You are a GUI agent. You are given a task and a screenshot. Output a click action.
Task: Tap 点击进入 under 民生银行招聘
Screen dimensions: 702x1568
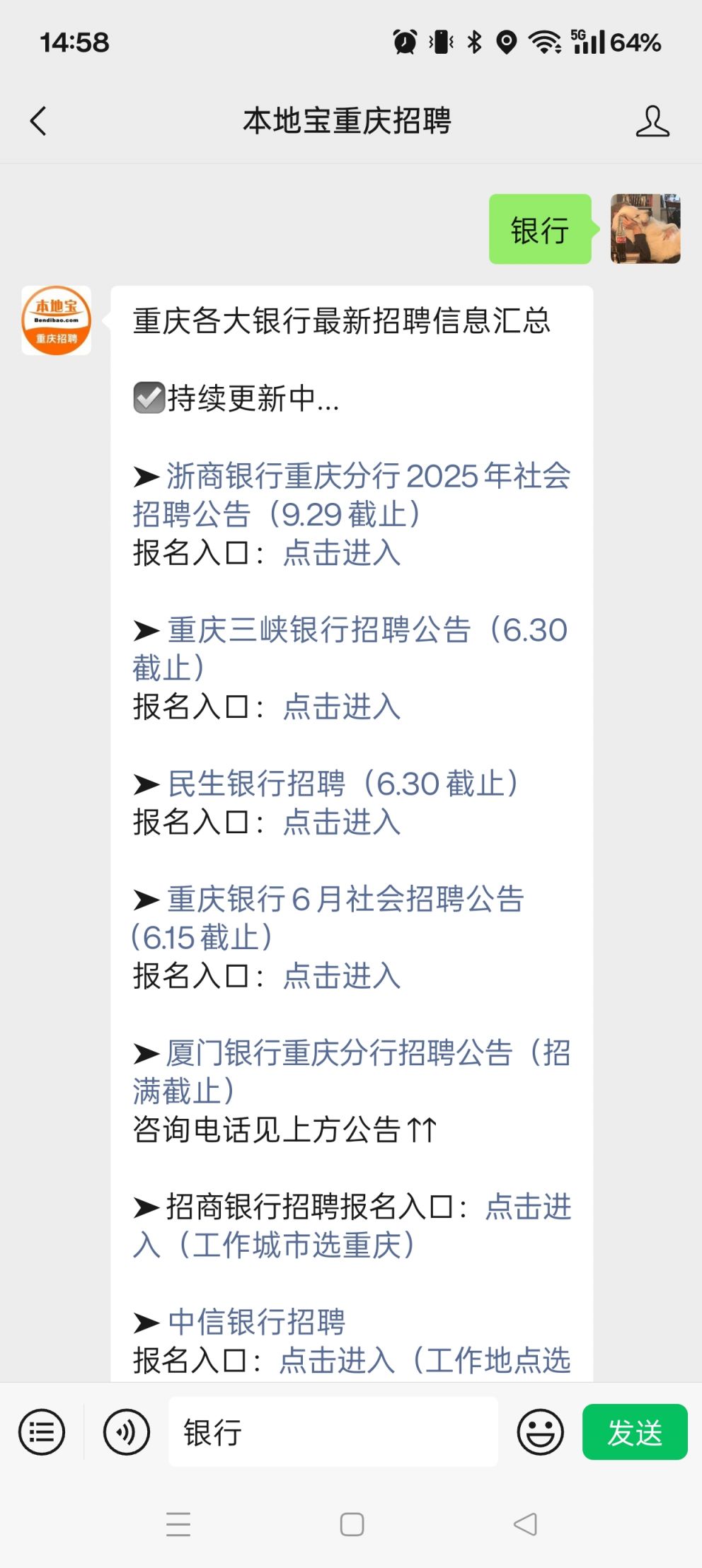[342, 823]
